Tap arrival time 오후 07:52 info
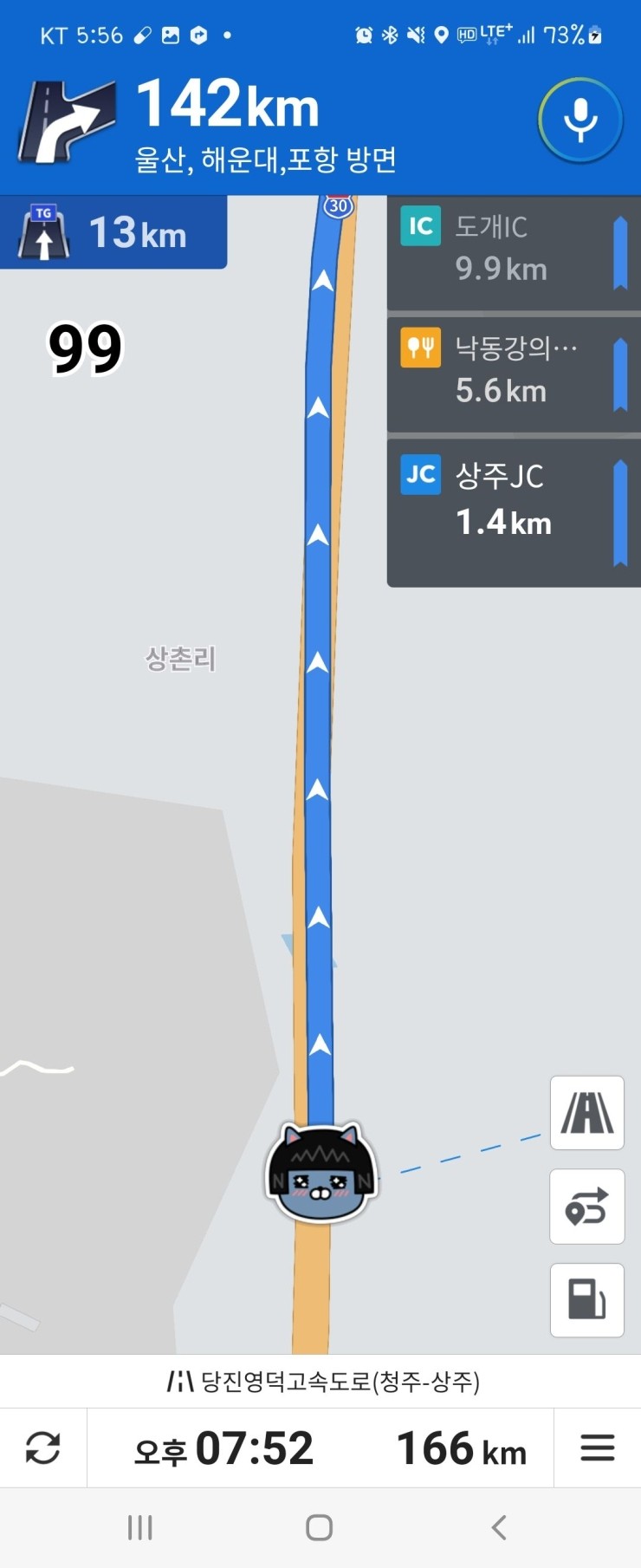This screenshot has height=1568, width=641. point(223,1448)
